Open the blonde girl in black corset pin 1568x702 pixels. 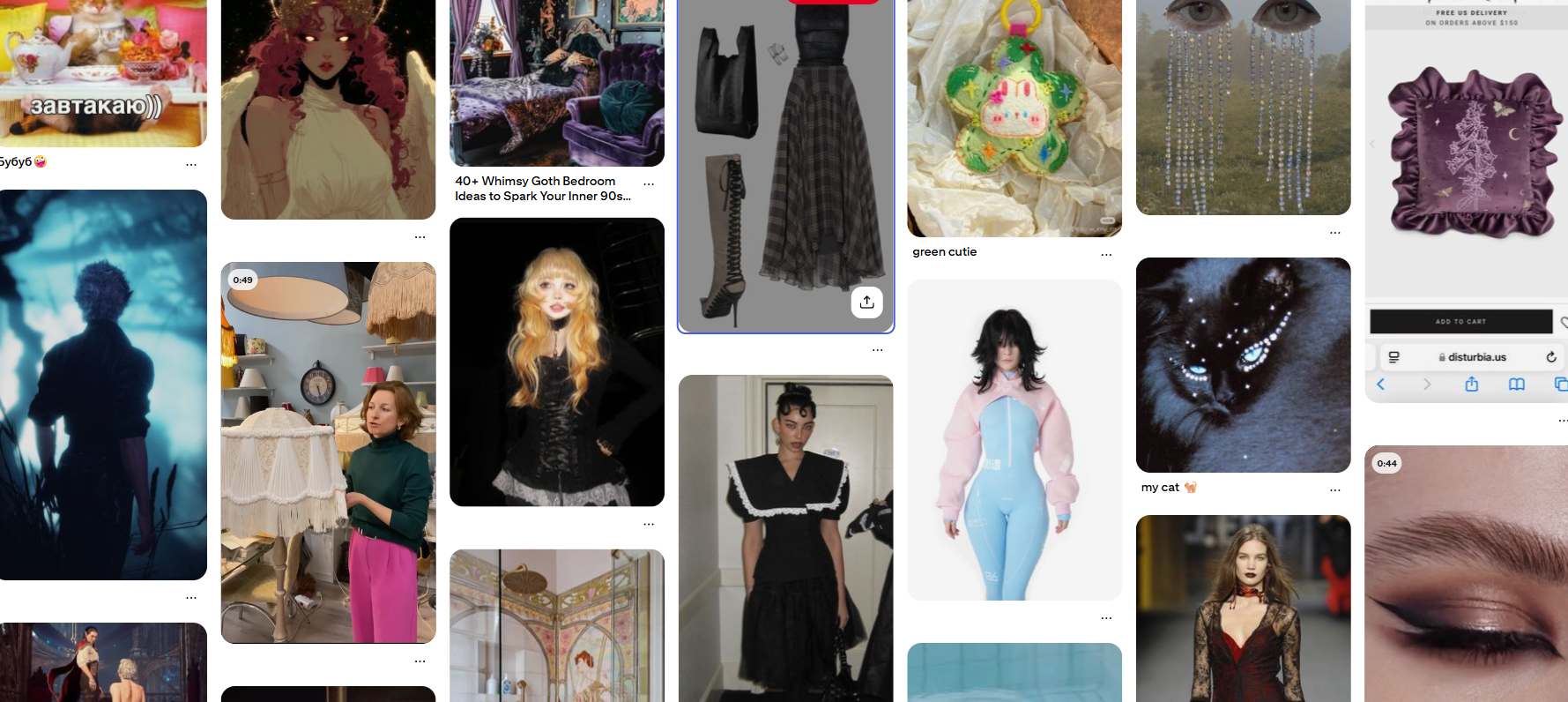point(556,362)
